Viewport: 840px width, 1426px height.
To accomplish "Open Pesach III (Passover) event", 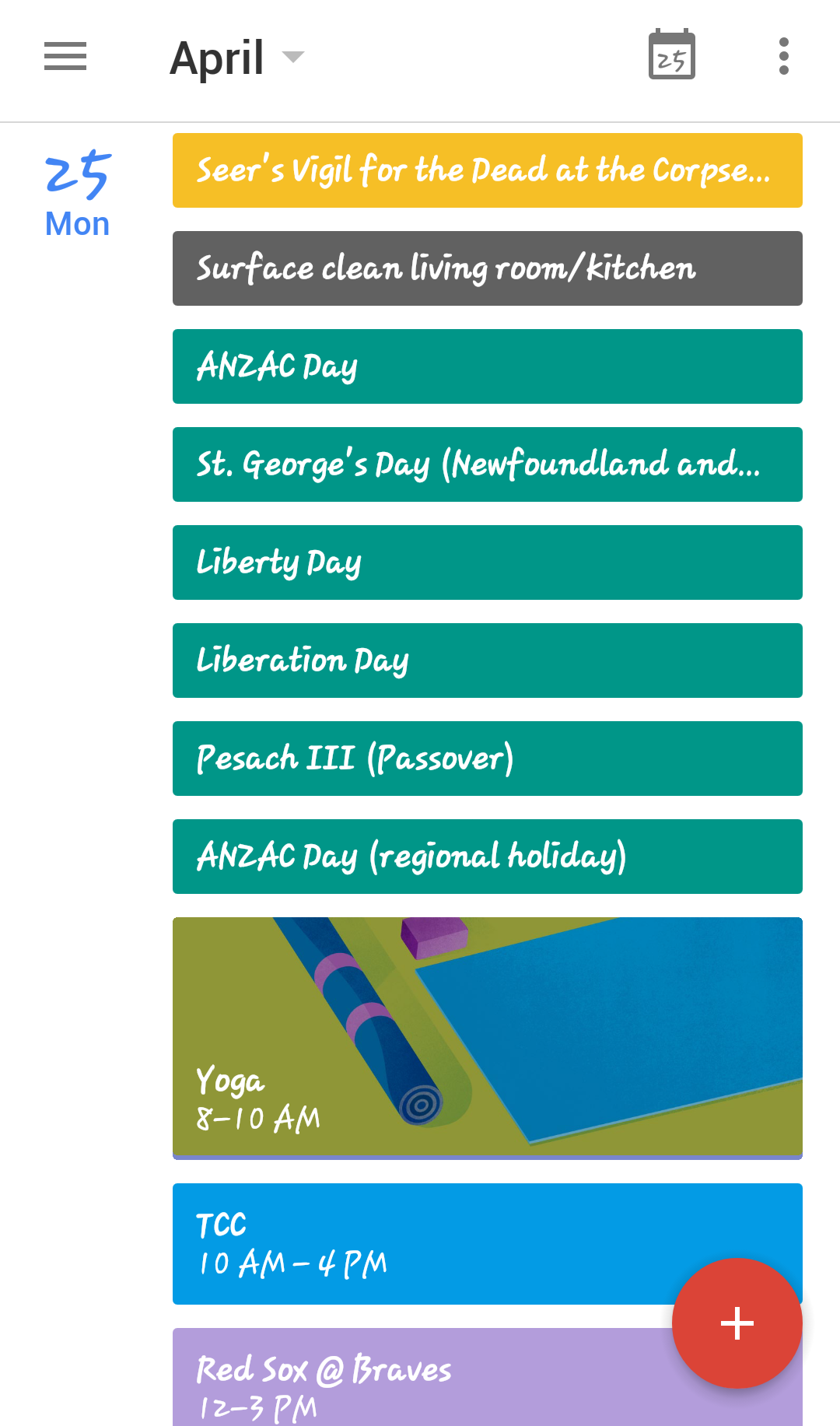I will point(487,759).
